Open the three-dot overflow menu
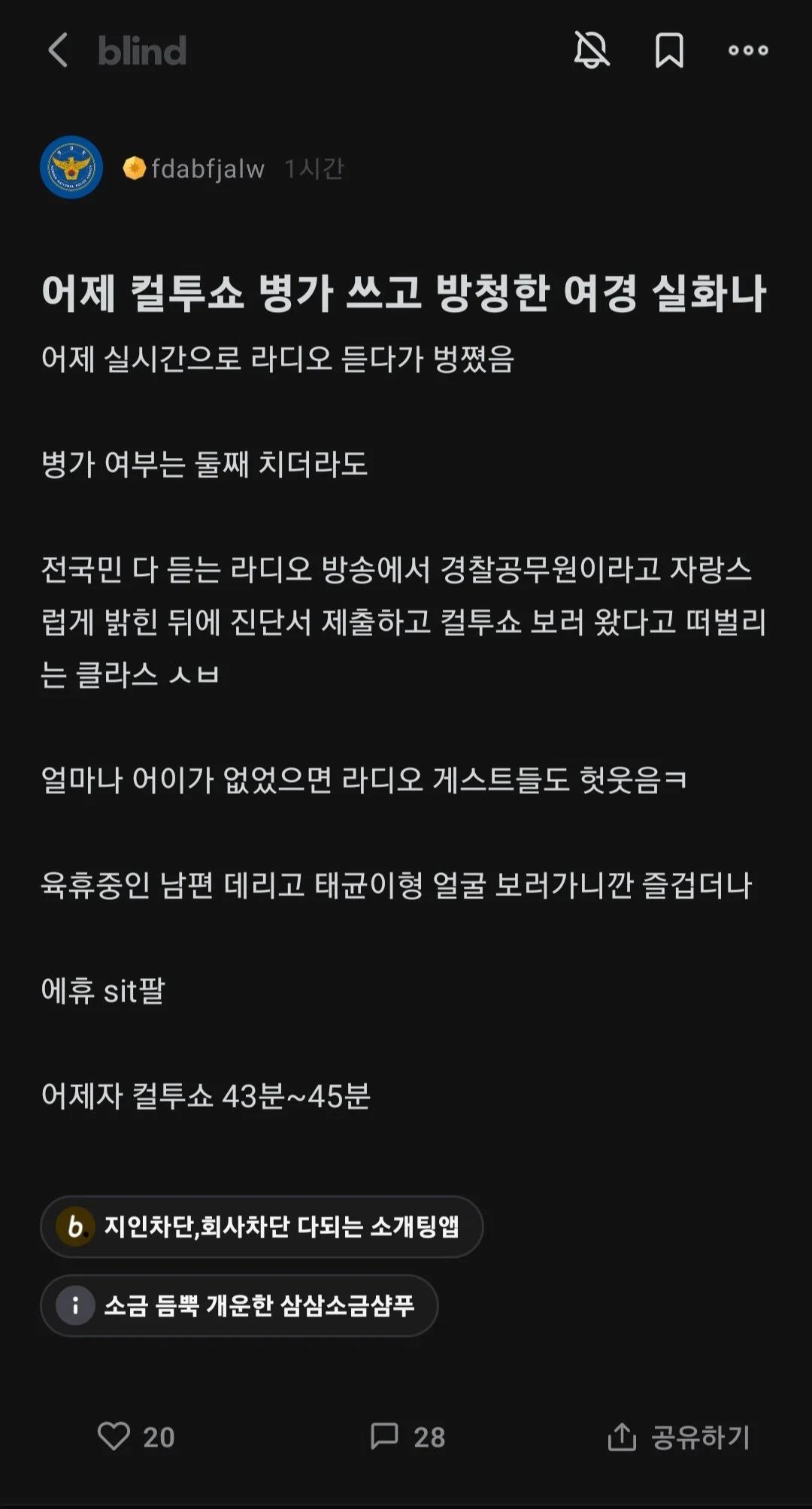Image resolution: width=812 pixels, height=1509 pixels. click(748, 50)
